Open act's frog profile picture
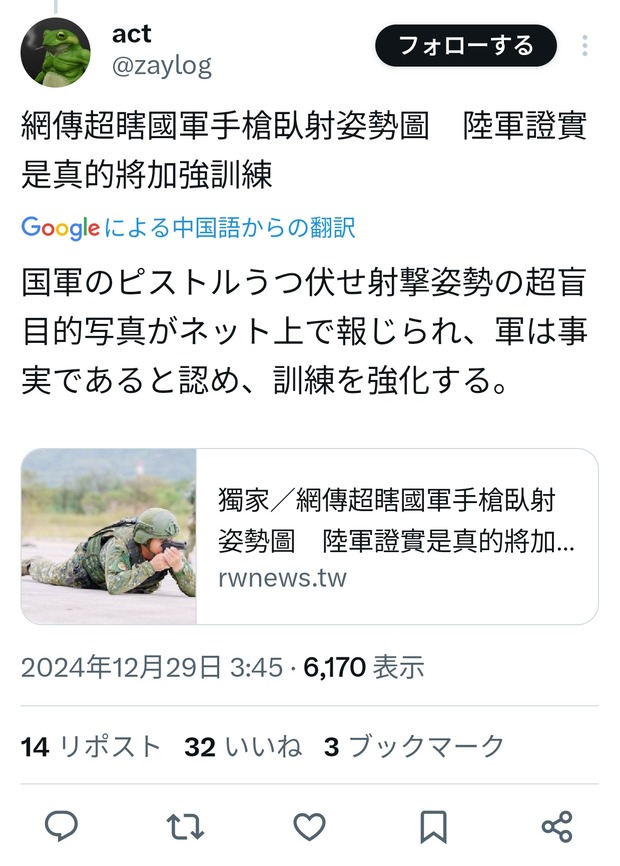This screenshot has width=620, height=866. coord(56,52)
